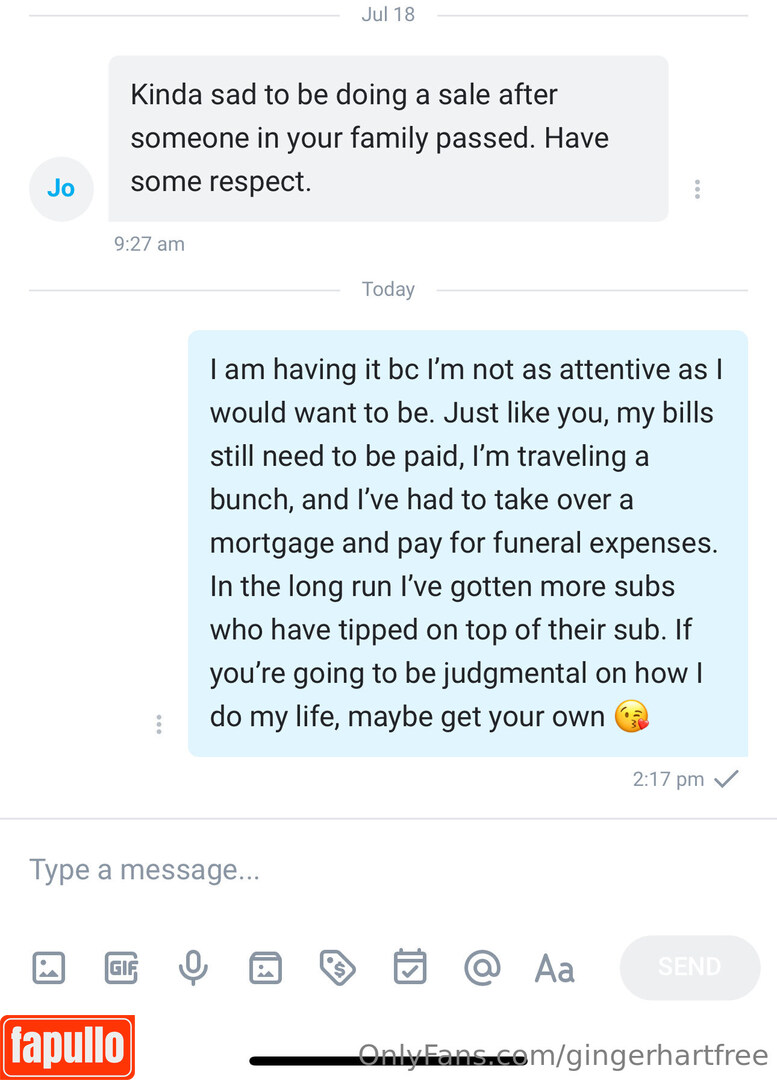
Task: Tap the SEND button
Action: pos(689,967)
